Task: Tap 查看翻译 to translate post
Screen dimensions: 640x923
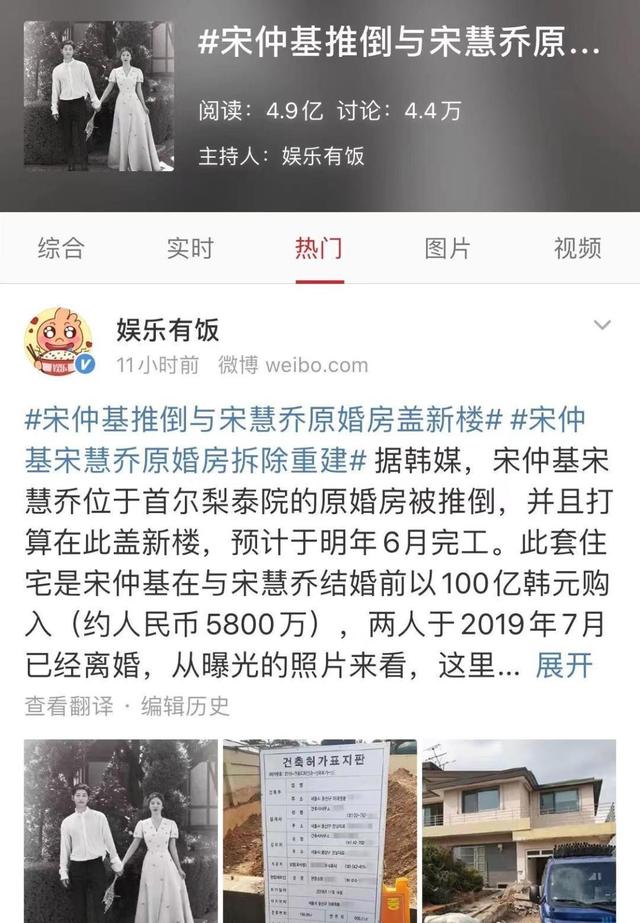Action: [x=67, y=706]
